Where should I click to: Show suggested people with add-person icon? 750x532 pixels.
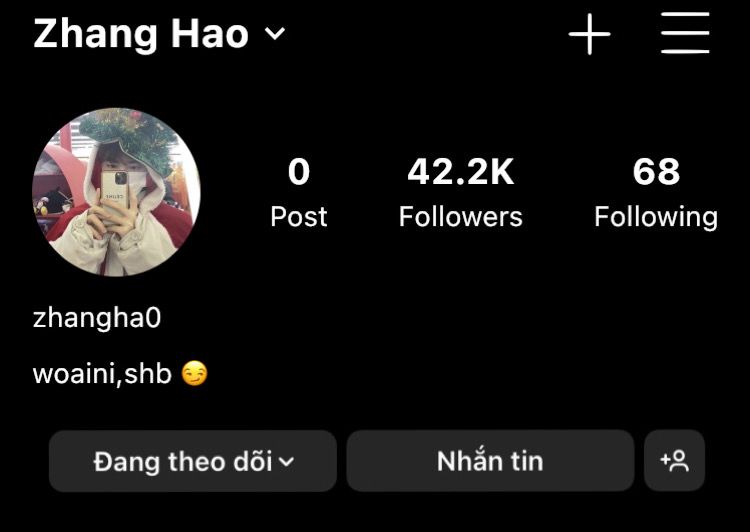pos(675,461)
